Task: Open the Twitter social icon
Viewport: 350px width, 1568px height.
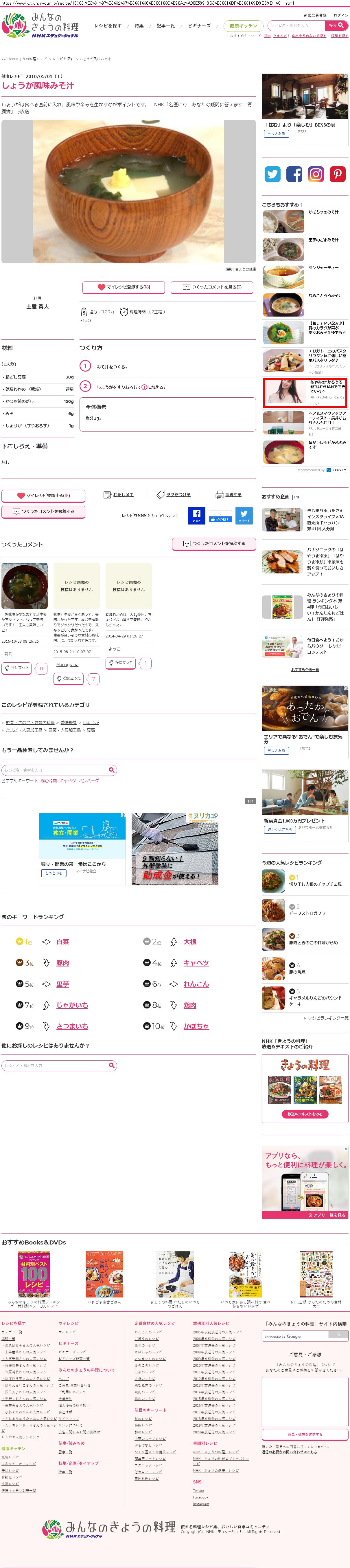Action: tap(273, 174)
